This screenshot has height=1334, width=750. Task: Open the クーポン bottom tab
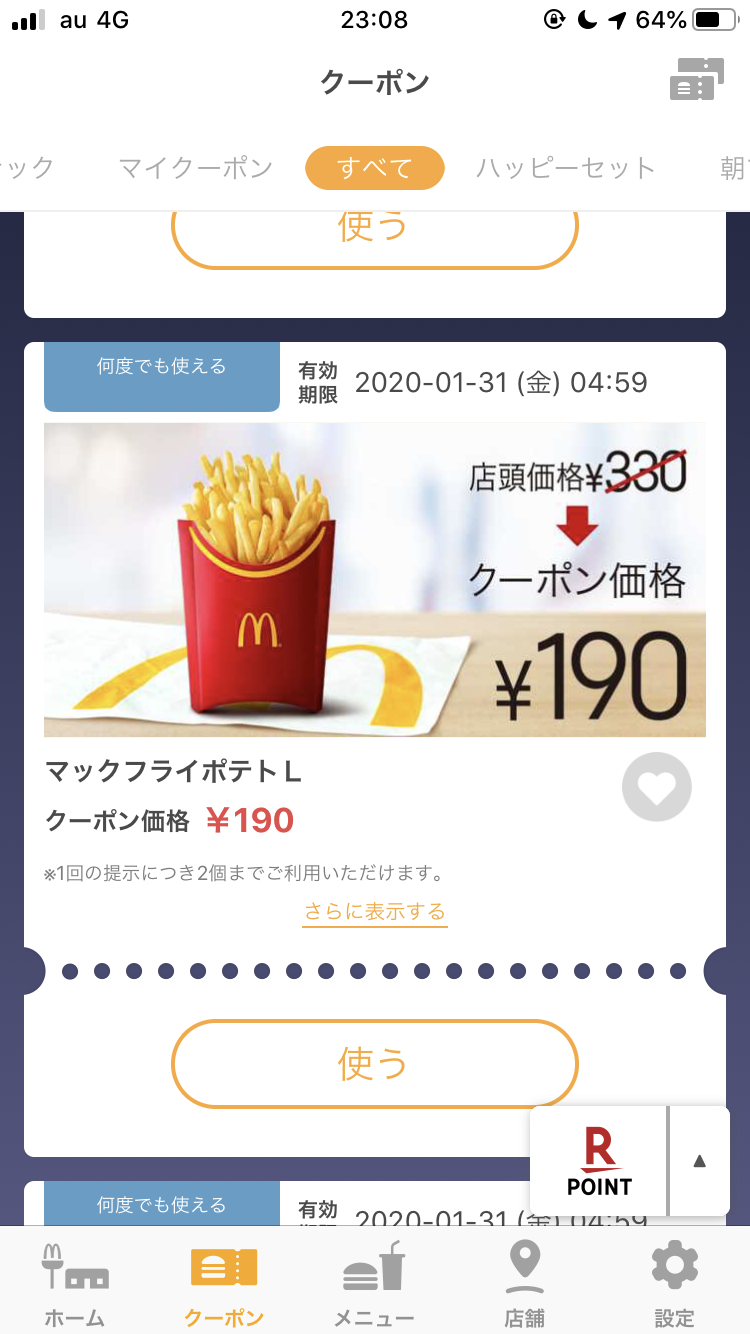224,1283
